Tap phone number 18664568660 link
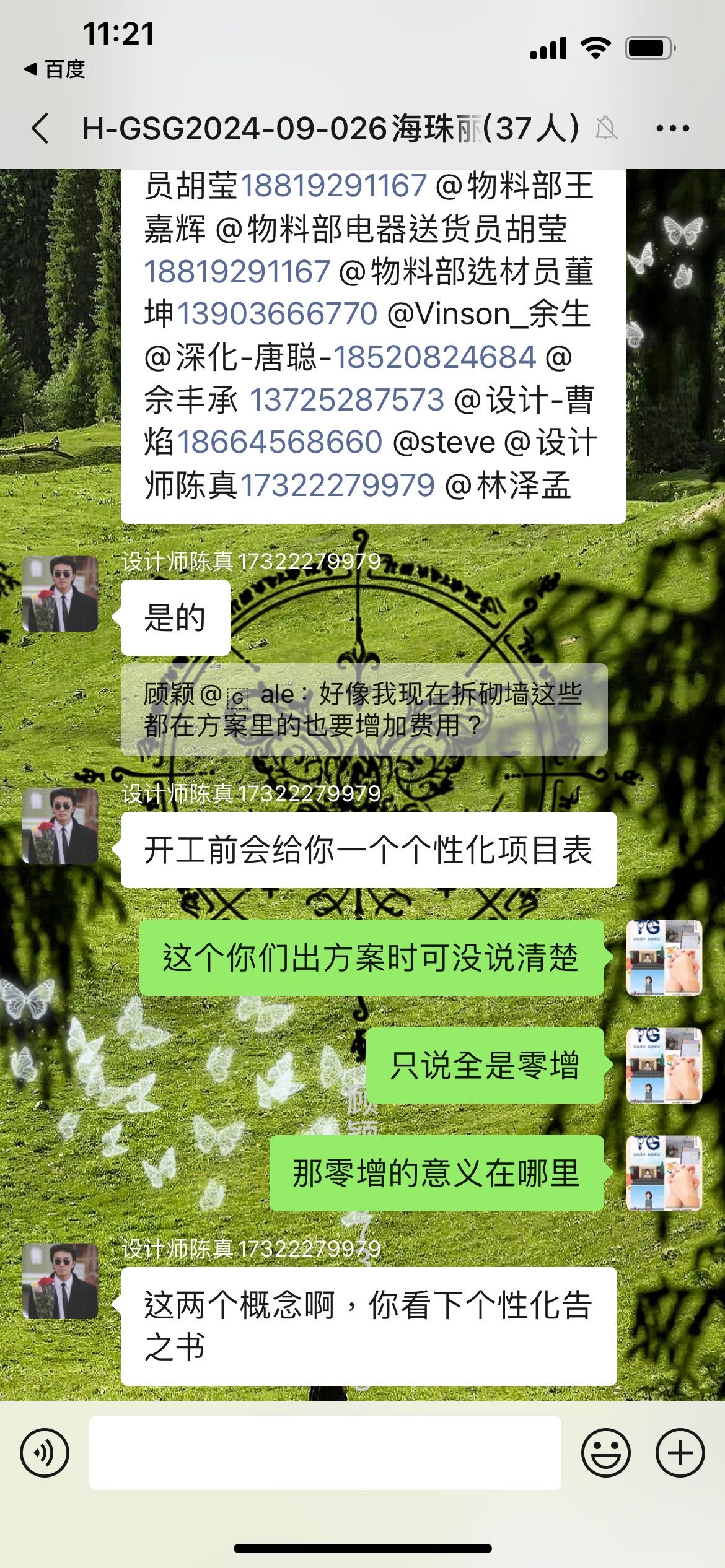This screenshot has width=725, height=1568. 280,442
